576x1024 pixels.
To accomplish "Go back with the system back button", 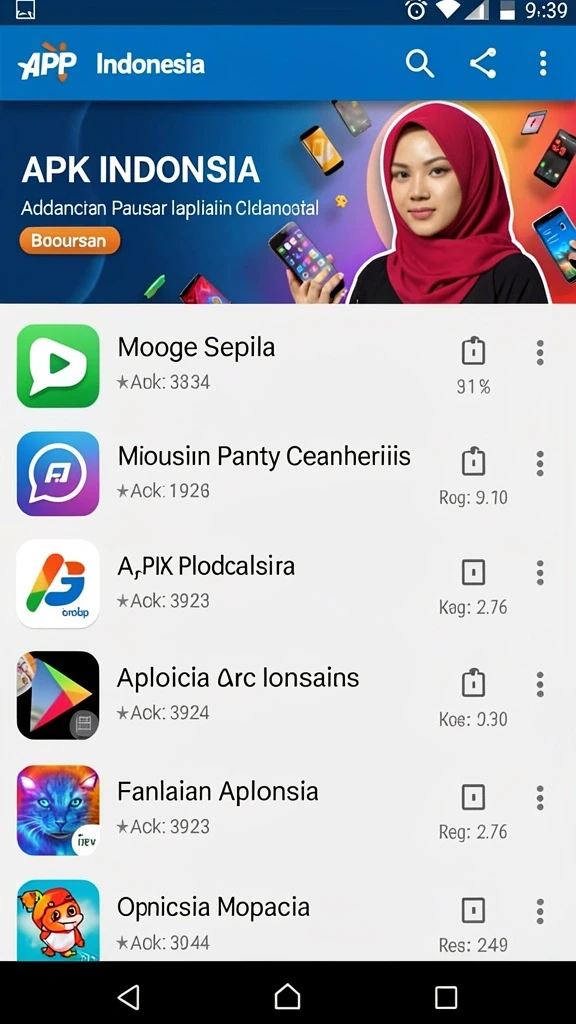I will pos(129,997).
